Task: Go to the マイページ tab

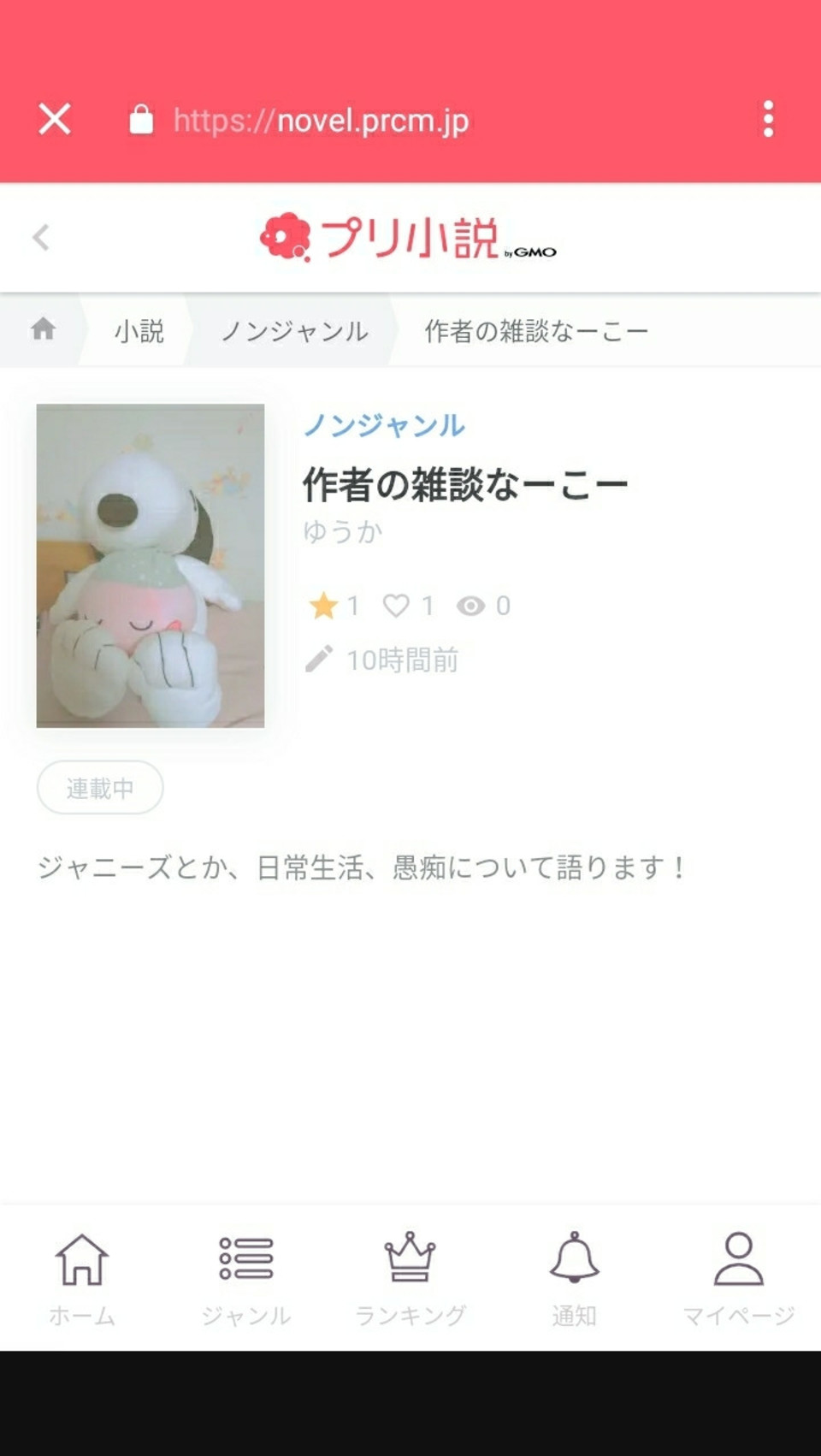Action: pos(739,1279)
